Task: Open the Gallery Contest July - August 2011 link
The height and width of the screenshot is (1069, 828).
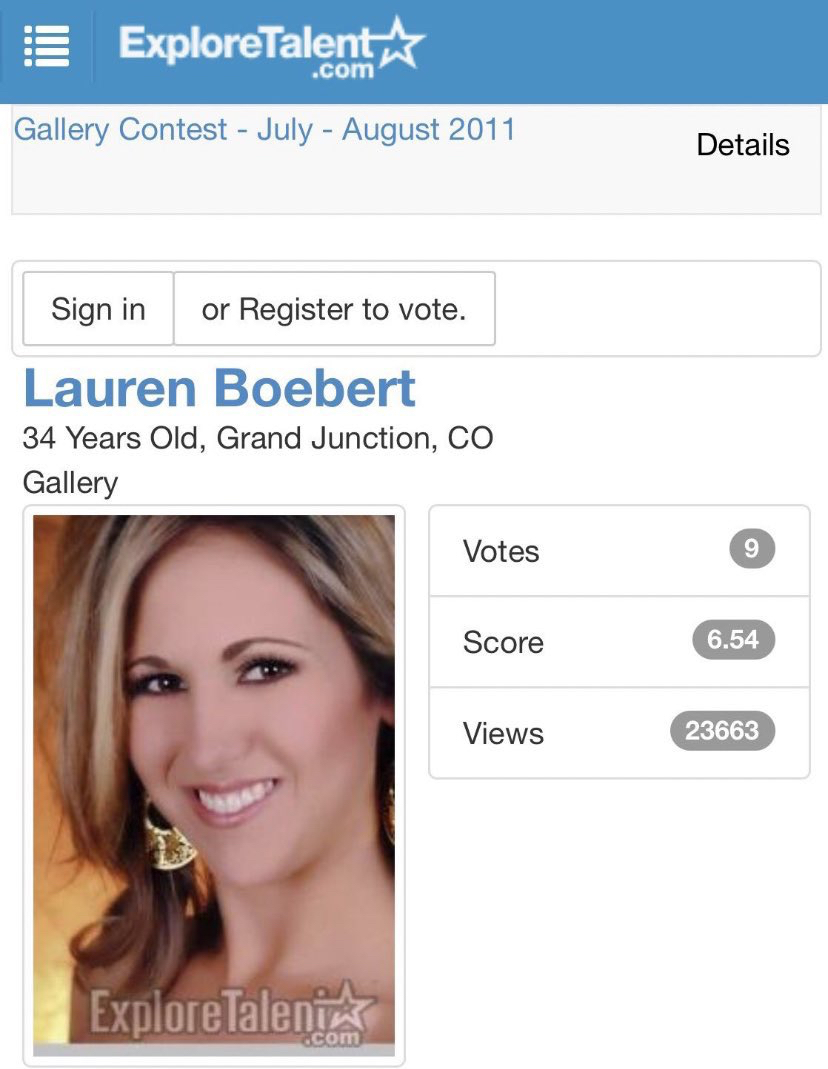Action: coord(264,130)
